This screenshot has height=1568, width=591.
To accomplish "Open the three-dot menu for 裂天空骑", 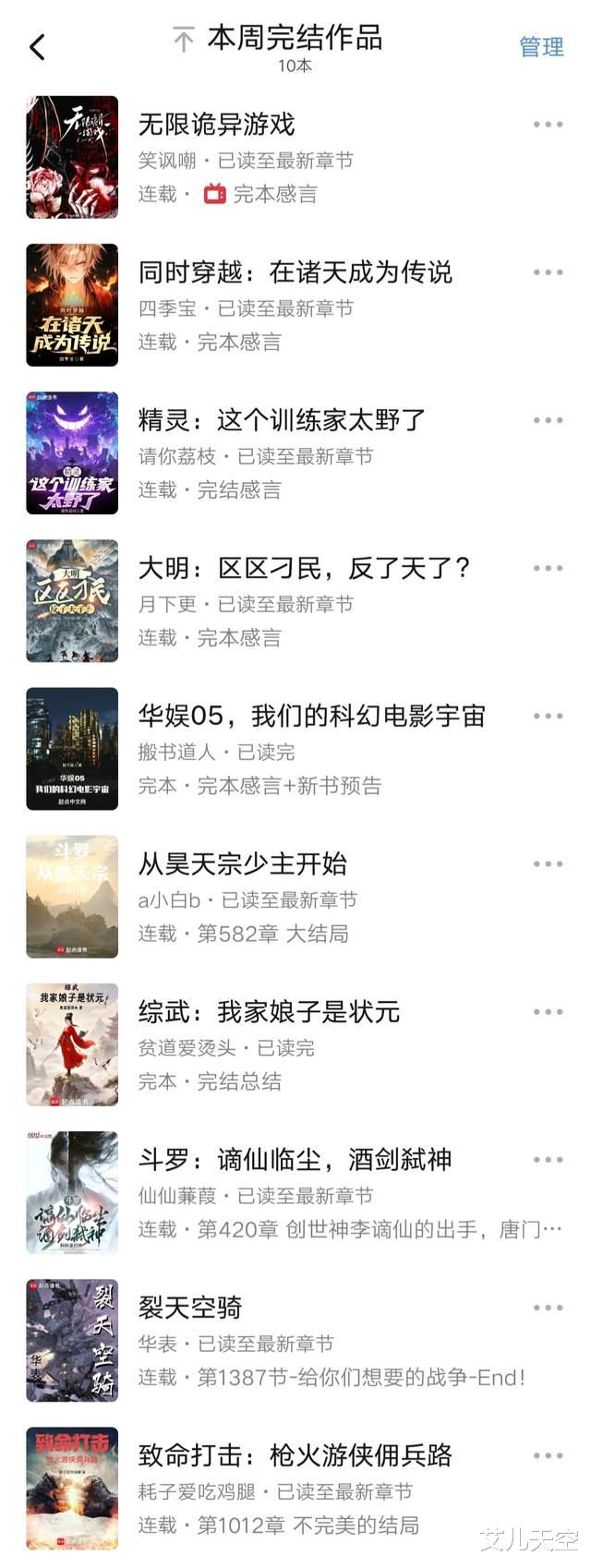I will tap(548, 1307).
